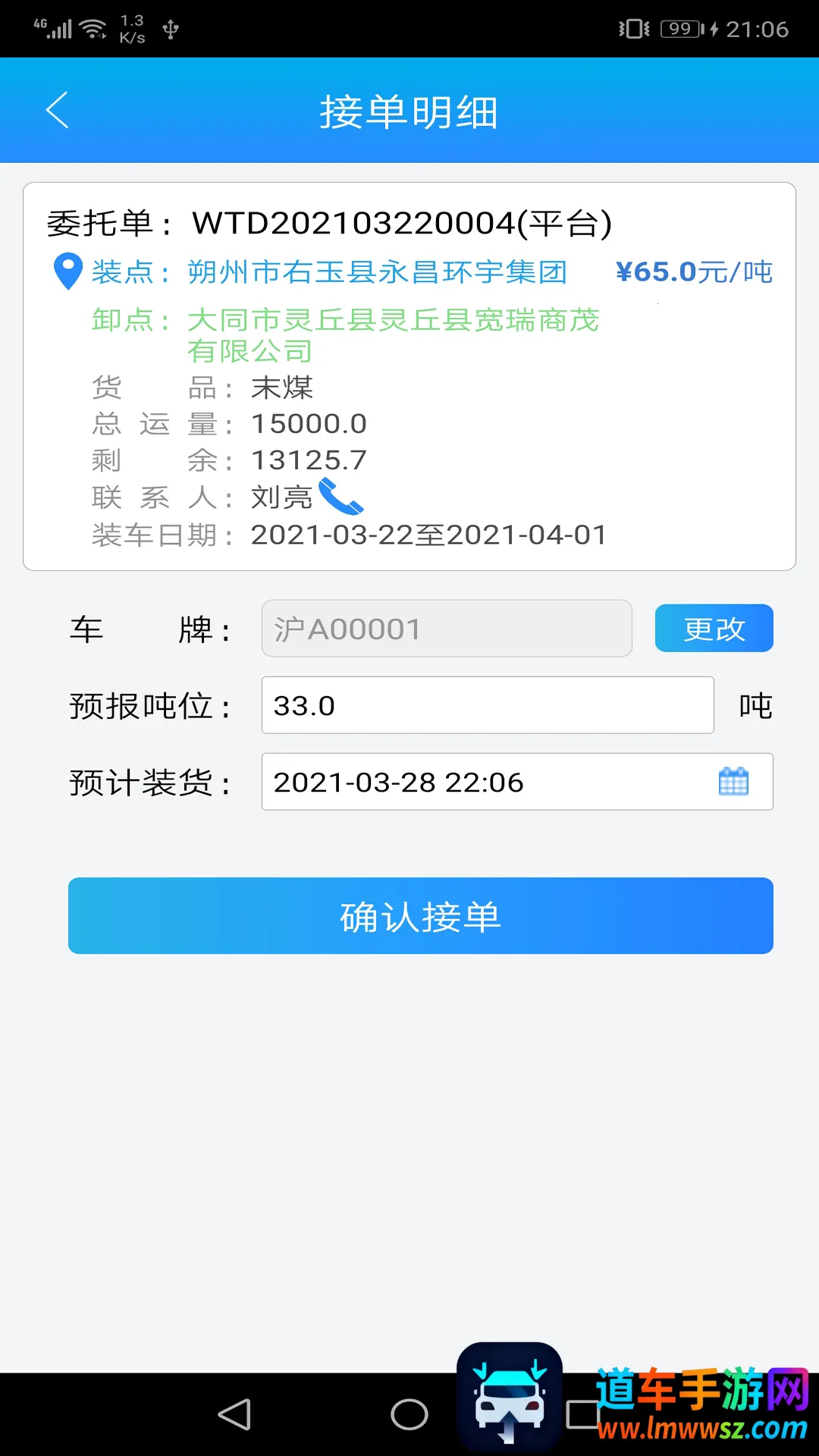819x1456 pixels.
Task: Edit the 预报吨位 tonnage field
Action: tap(487, 706)
